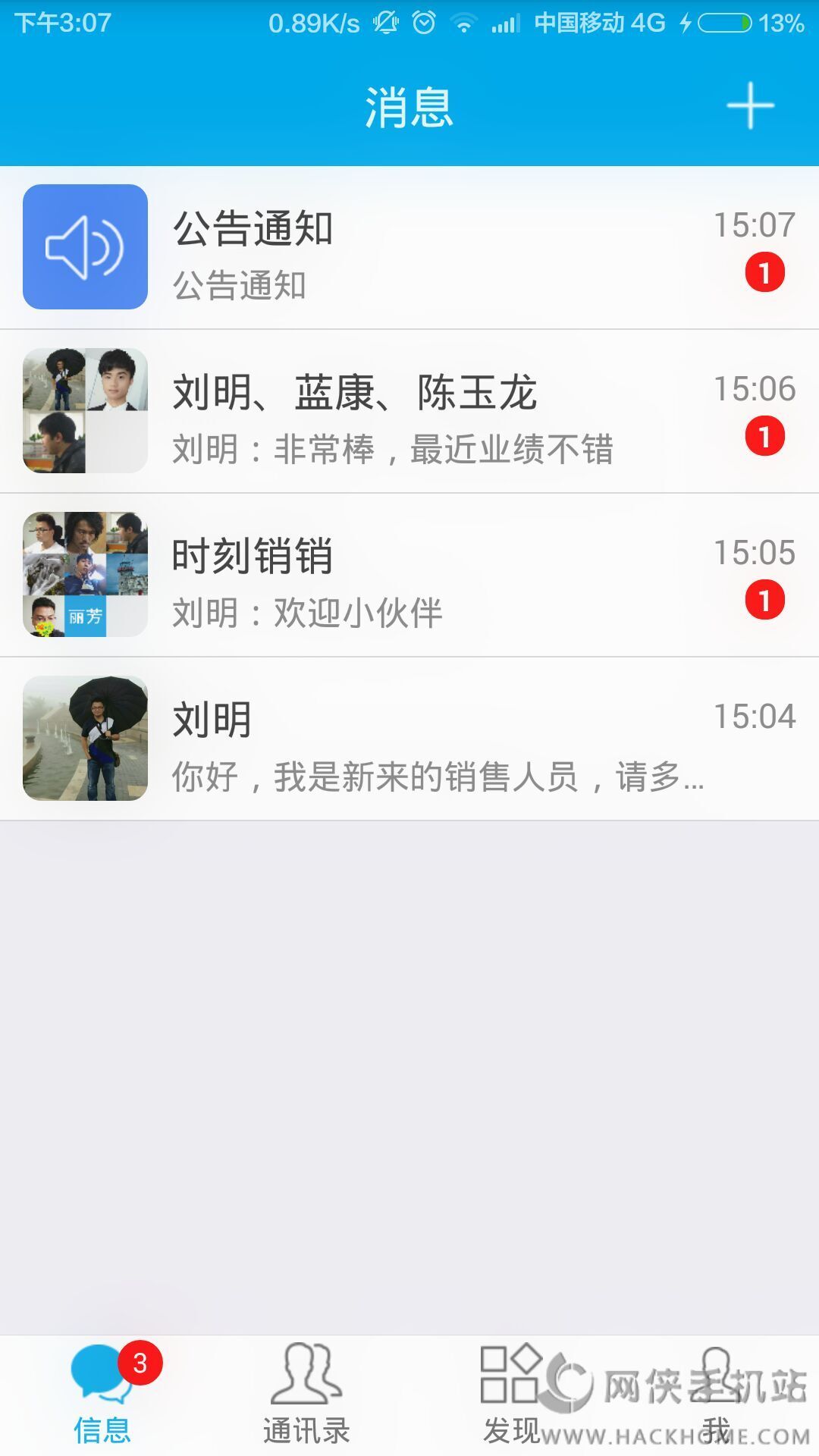The image size is (819, 1456).
Task: Go to the 发现 discover tab
Action: (511, 1395)
